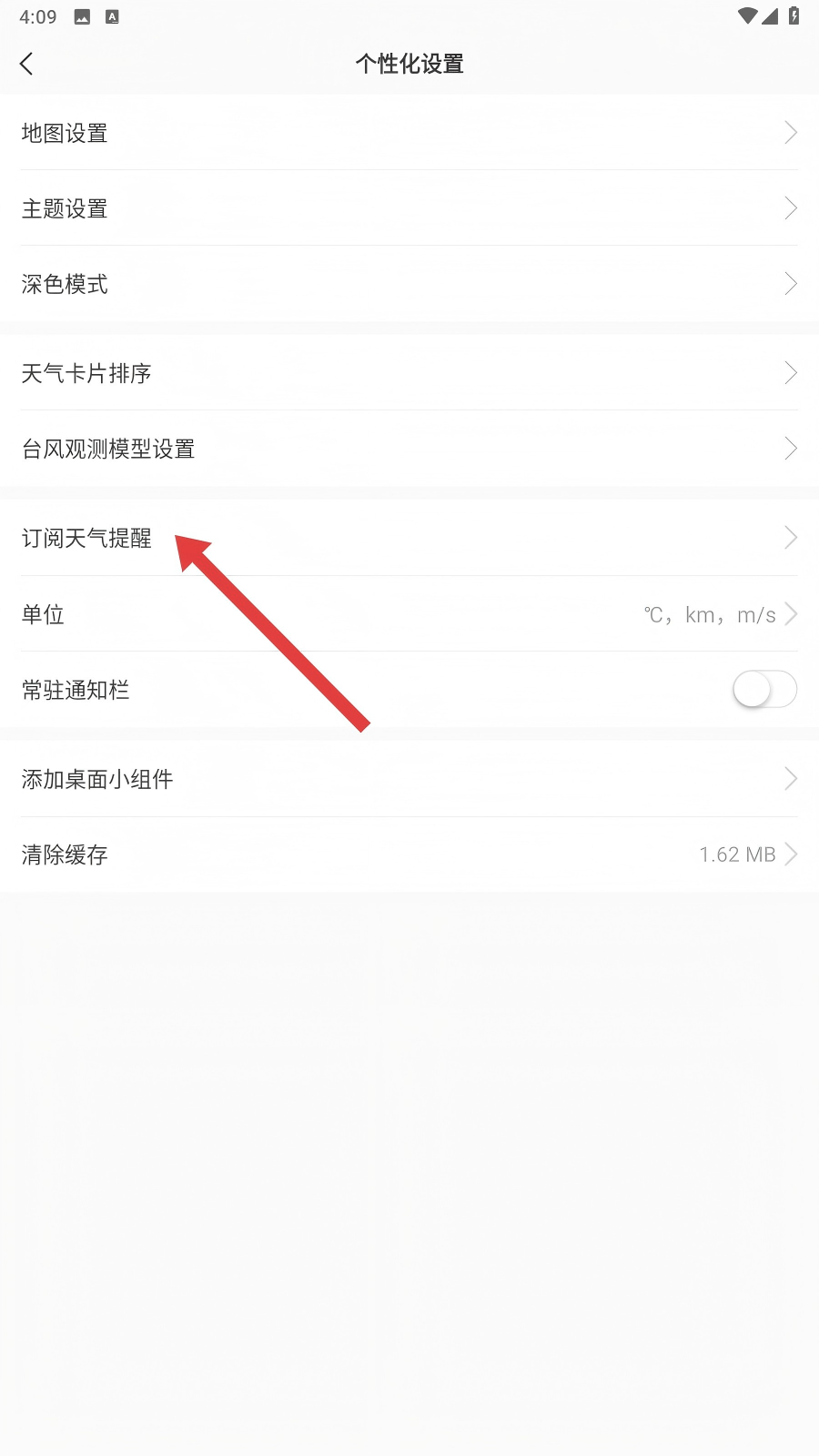
Task: Open 添加桌面小组件
Action: click(409, 779)
